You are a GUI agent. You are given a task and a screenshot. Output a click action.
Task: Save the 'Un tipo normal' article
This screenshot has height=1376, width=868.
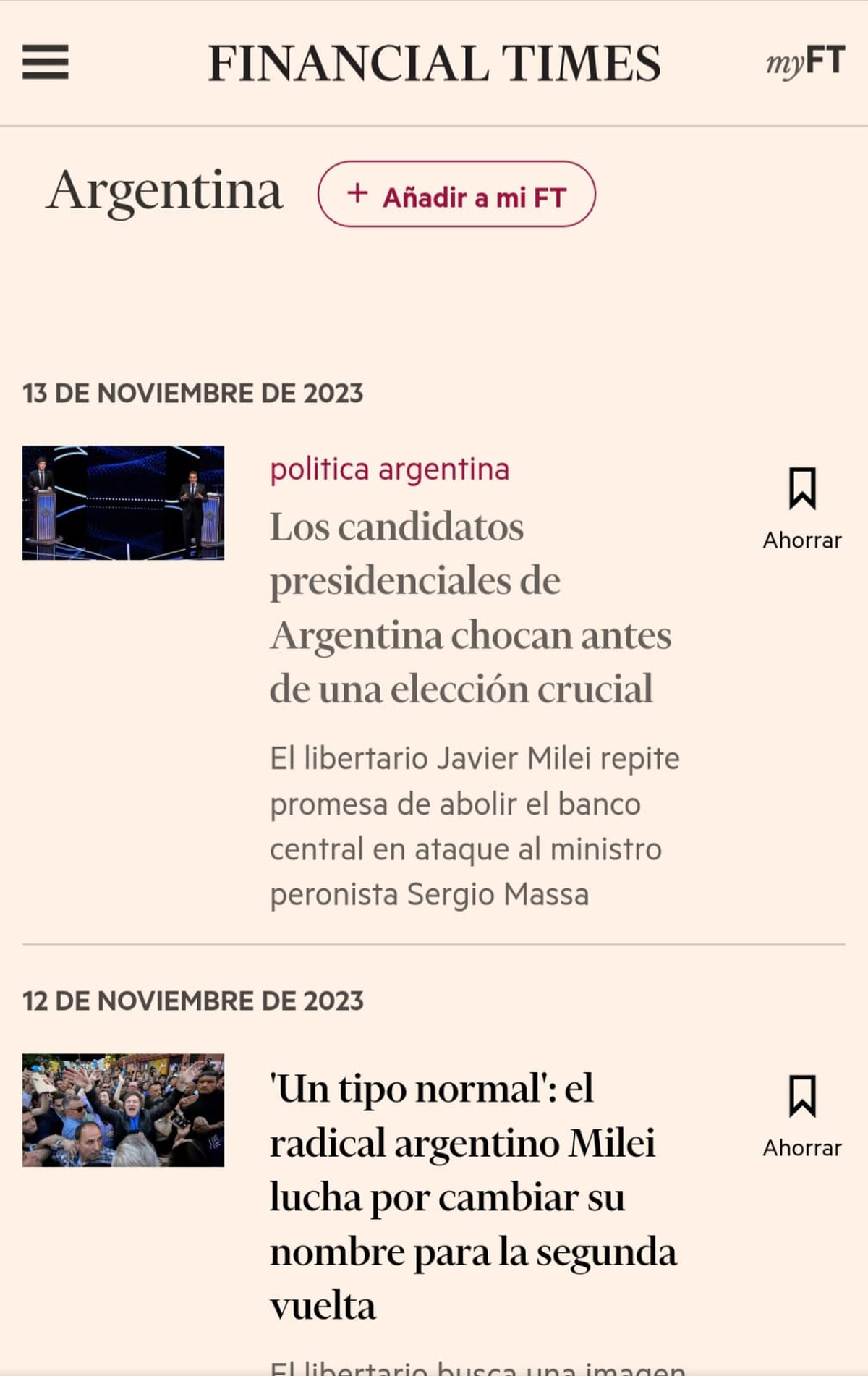point(802,1116)
